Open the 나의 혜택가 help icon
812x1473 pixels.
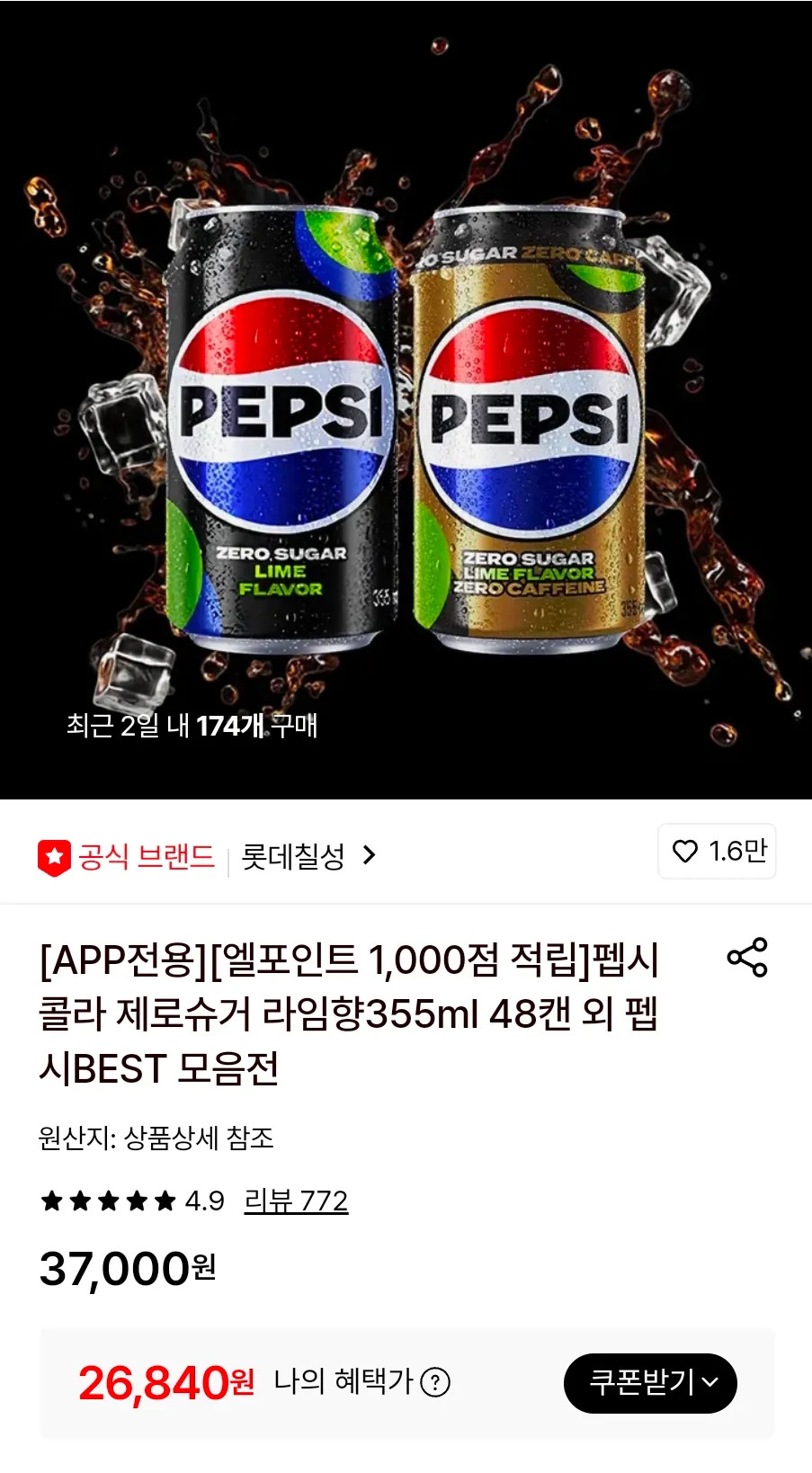[x=435, y=1382]
